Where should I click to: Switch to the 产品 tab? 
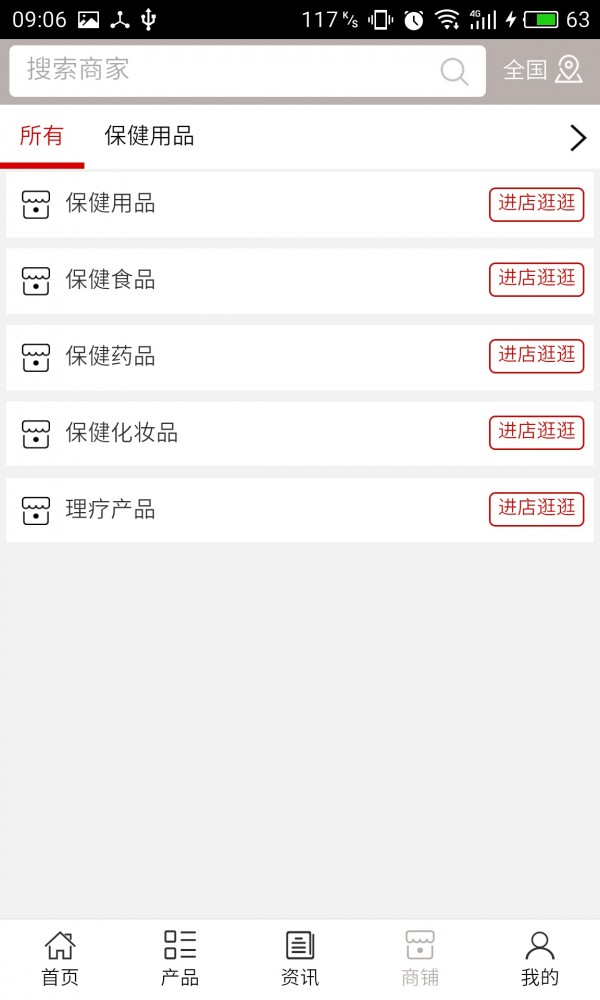[180, 958]
